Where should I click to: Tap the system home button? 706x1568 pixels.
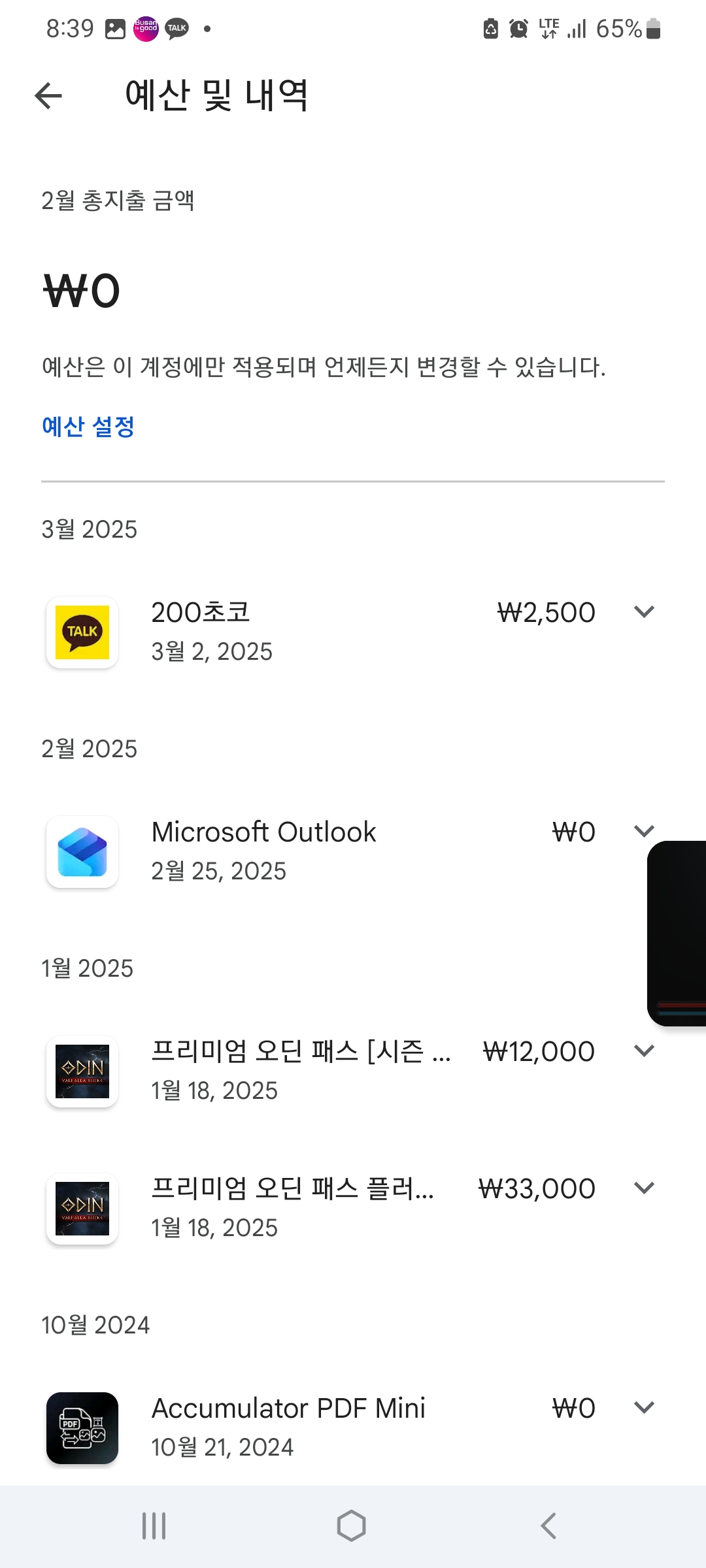(352, 1526)
